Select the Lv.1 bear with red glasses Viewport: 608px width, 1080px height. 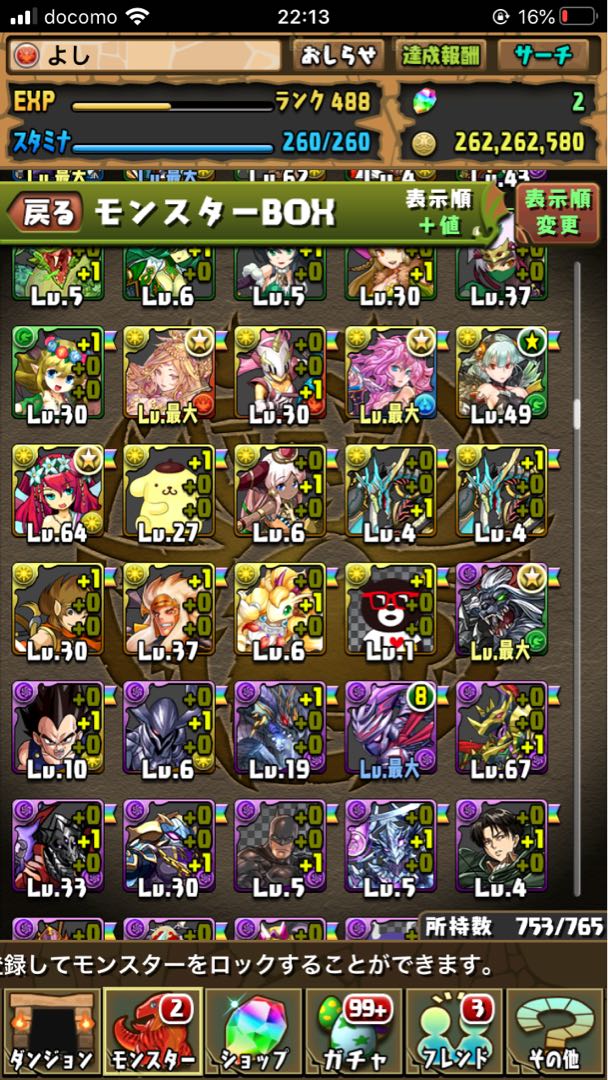coord(390,610)
